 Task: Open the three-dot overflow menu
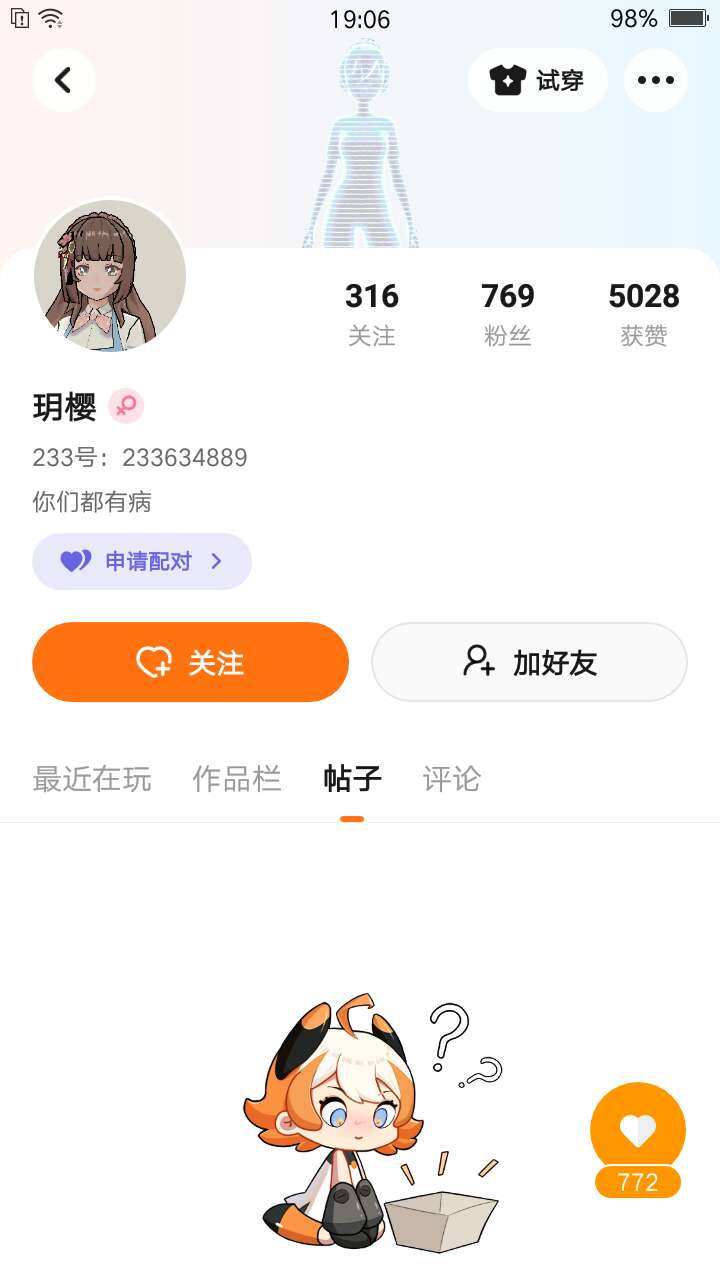pos(656,80)
